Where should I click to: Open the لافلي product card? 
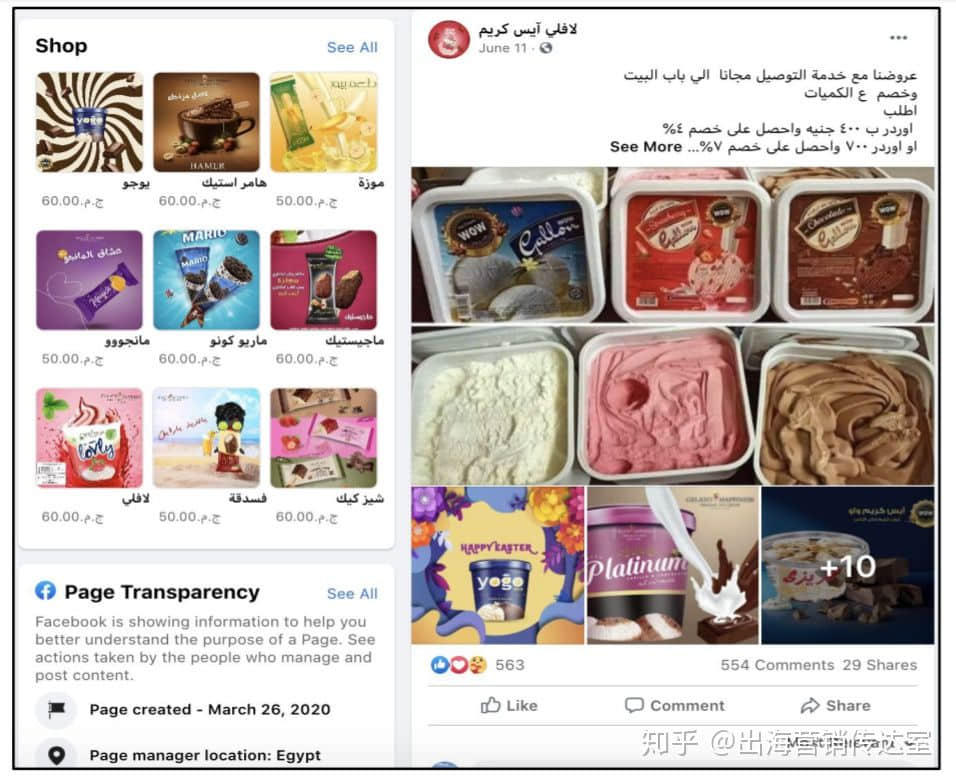[x=89, y=438]
